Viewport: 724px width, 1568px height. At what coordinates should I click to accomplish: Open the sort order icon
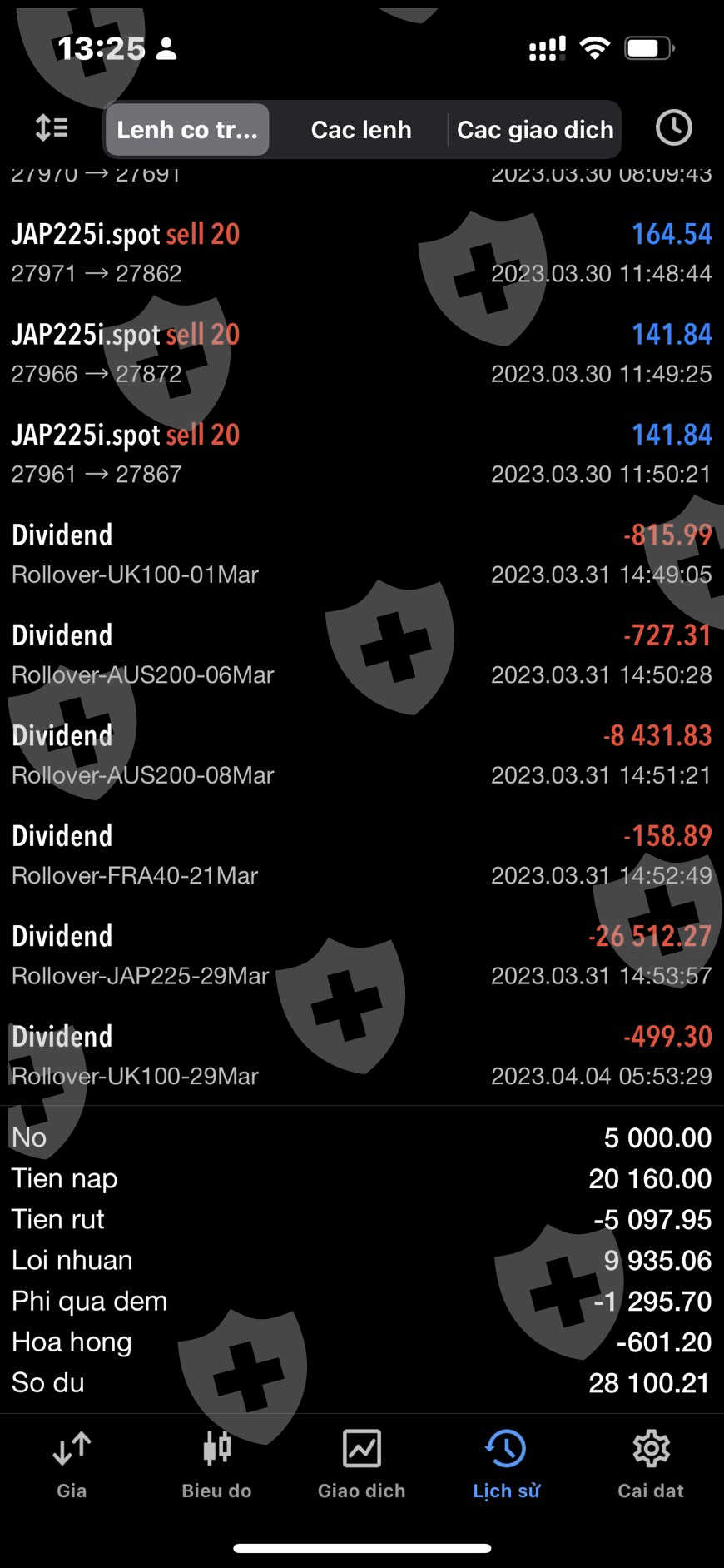[52, 128]
